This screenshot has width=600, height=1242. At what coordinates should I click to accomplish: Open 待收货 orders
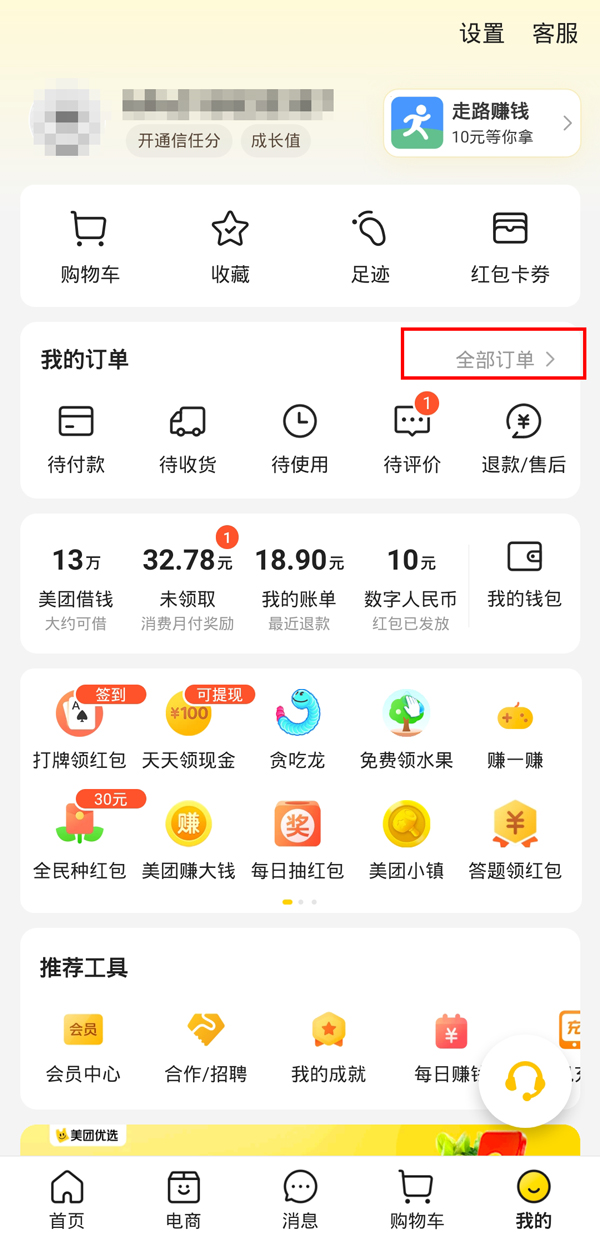point(188,439)
